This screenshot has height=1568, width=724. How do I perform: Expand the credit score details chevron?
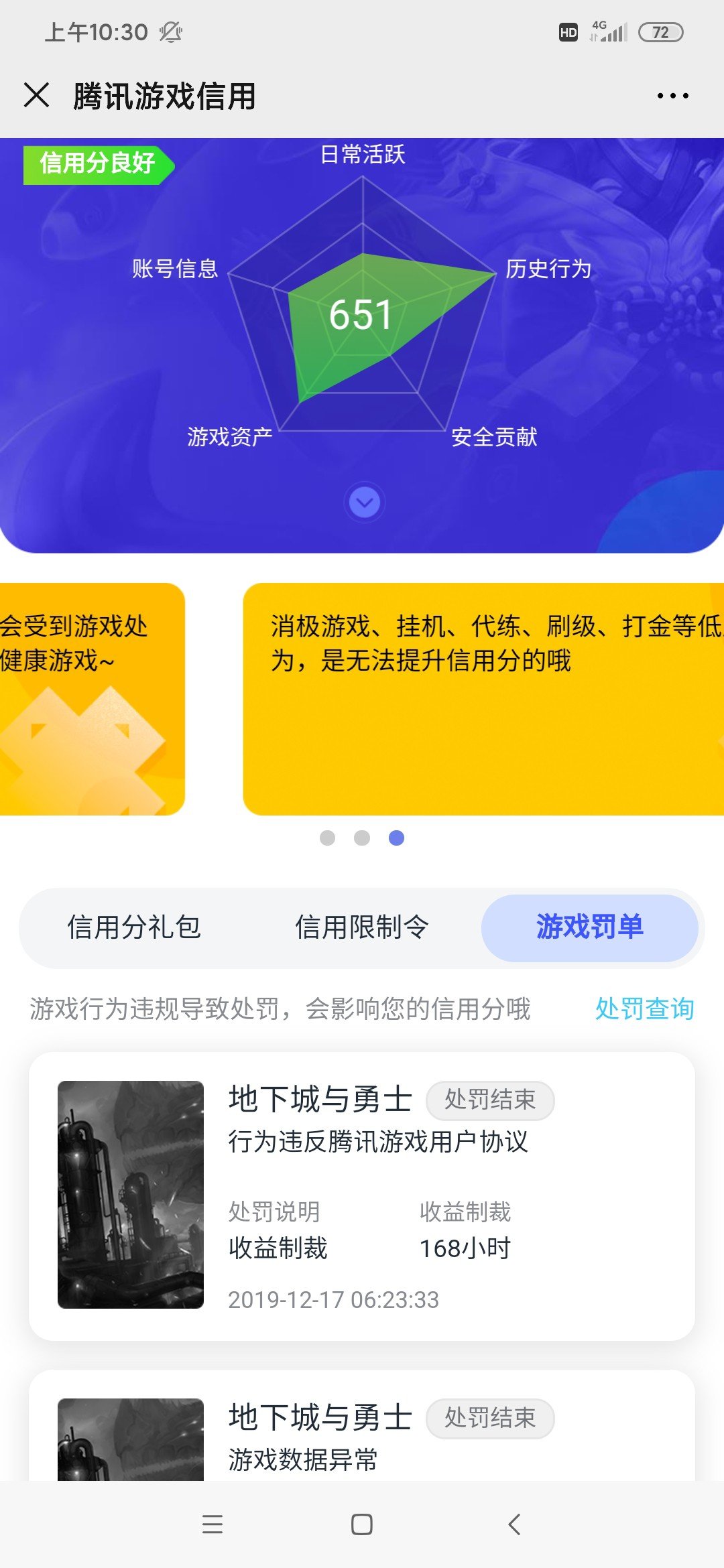coord(365,502)
